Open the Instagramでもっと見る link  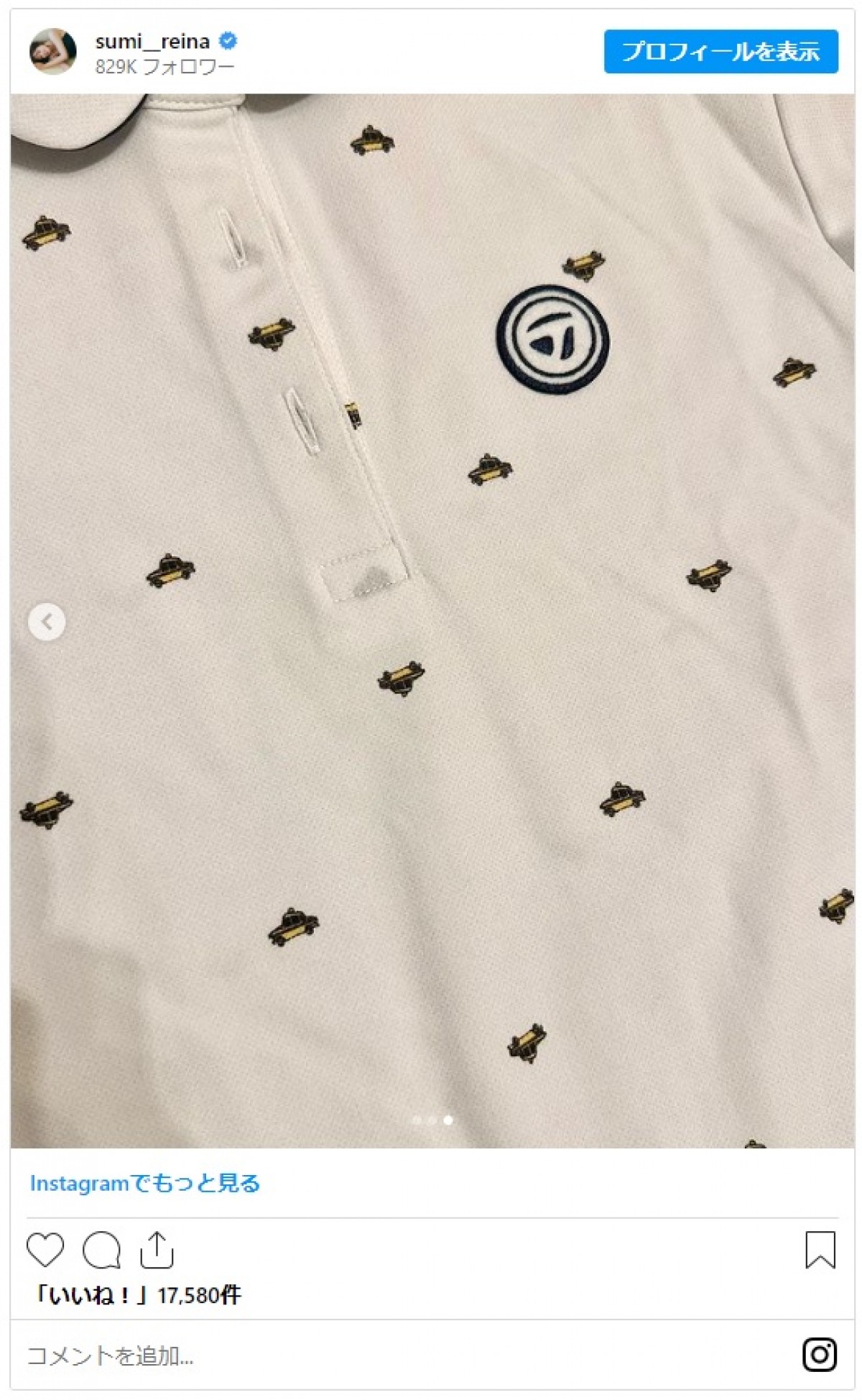(x=144, y=1183)
